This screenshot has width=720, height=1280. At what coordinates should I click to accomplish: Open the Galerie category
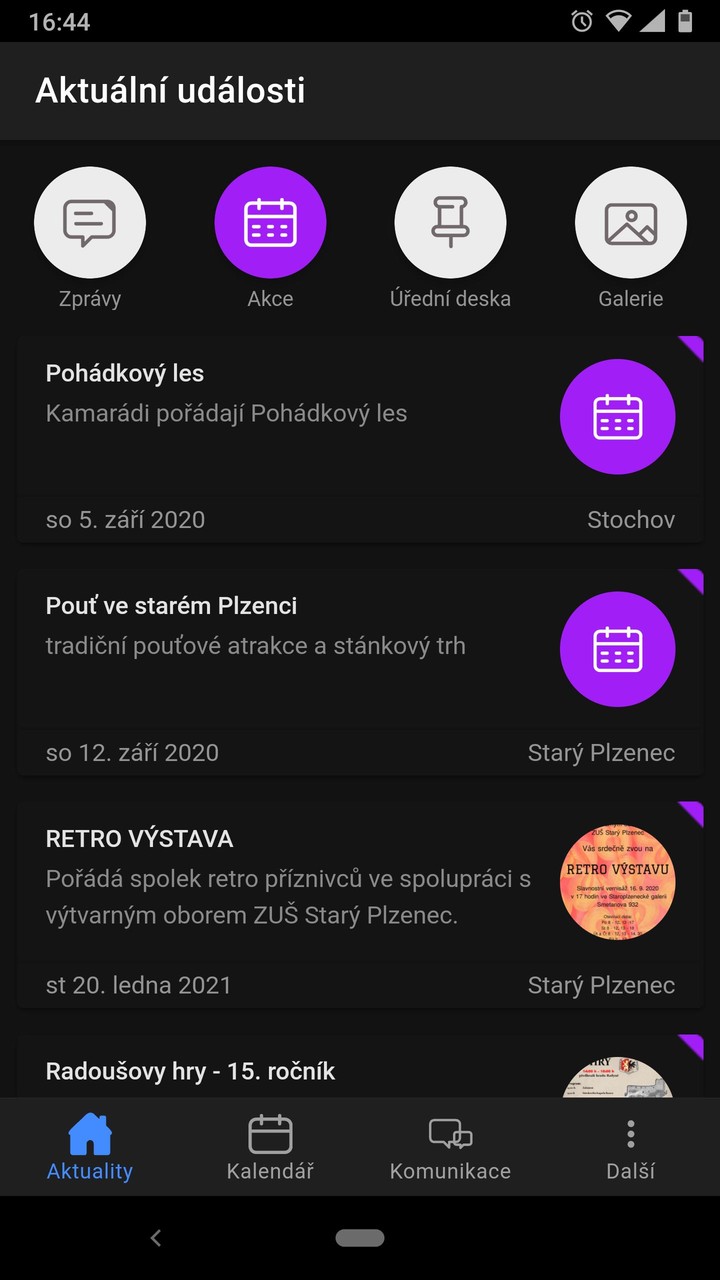[x=630, y=223]
